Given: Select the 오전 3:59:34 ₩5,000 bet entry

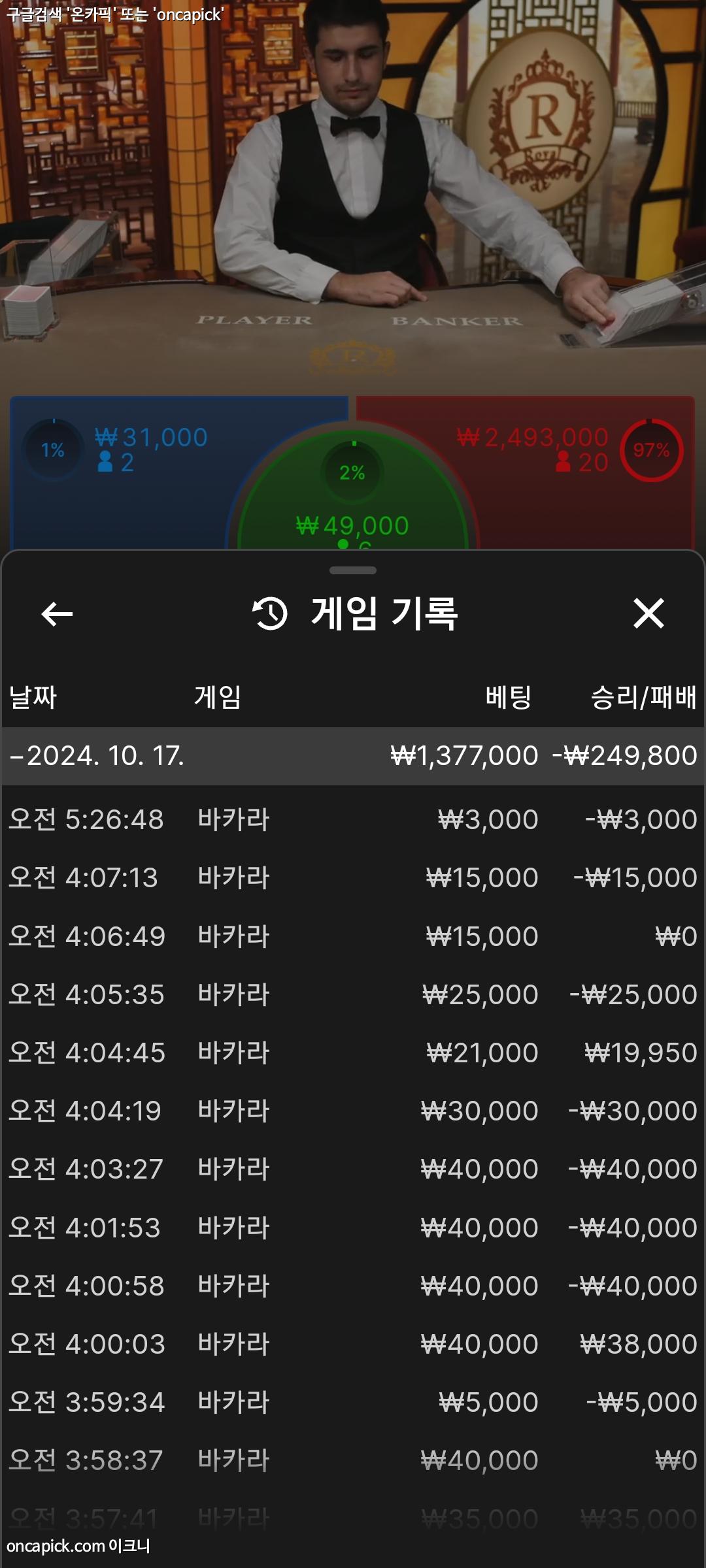Looking at the screenshot, I should coord(353,1402).
